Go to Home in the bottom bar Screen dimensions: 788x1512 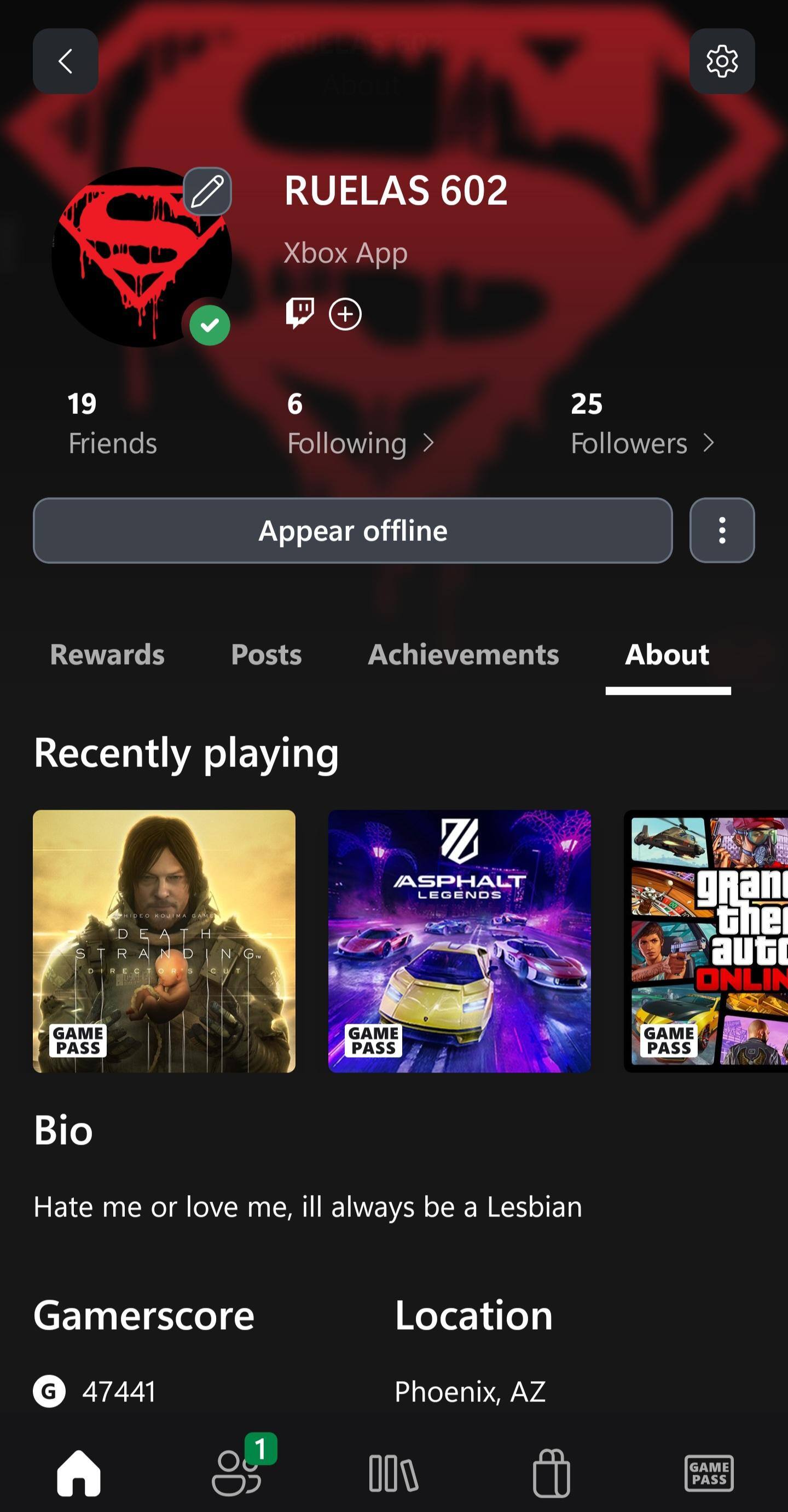(x=79, y=1472)
